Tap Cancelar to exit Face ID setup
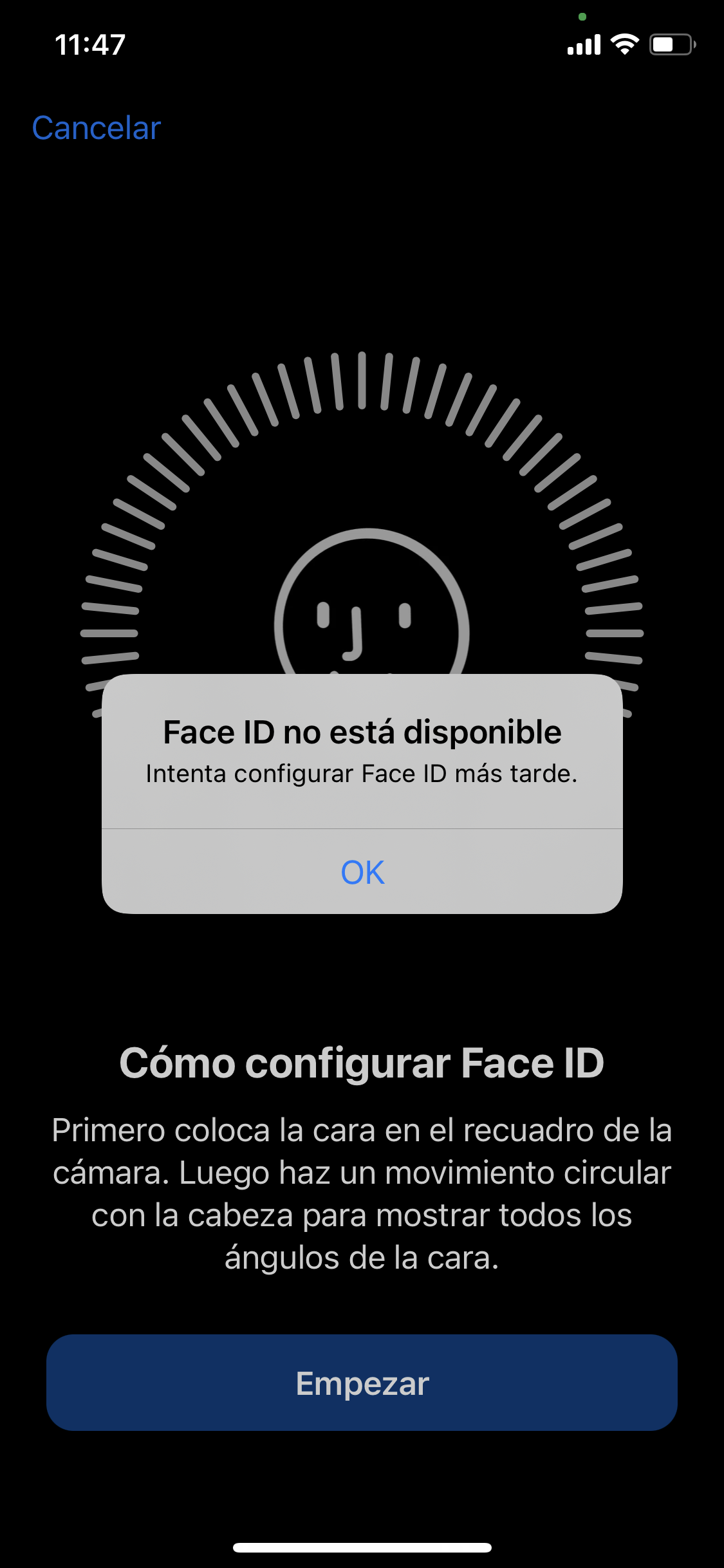Screen dimensions: 724x1568 [x=97, y=128]
